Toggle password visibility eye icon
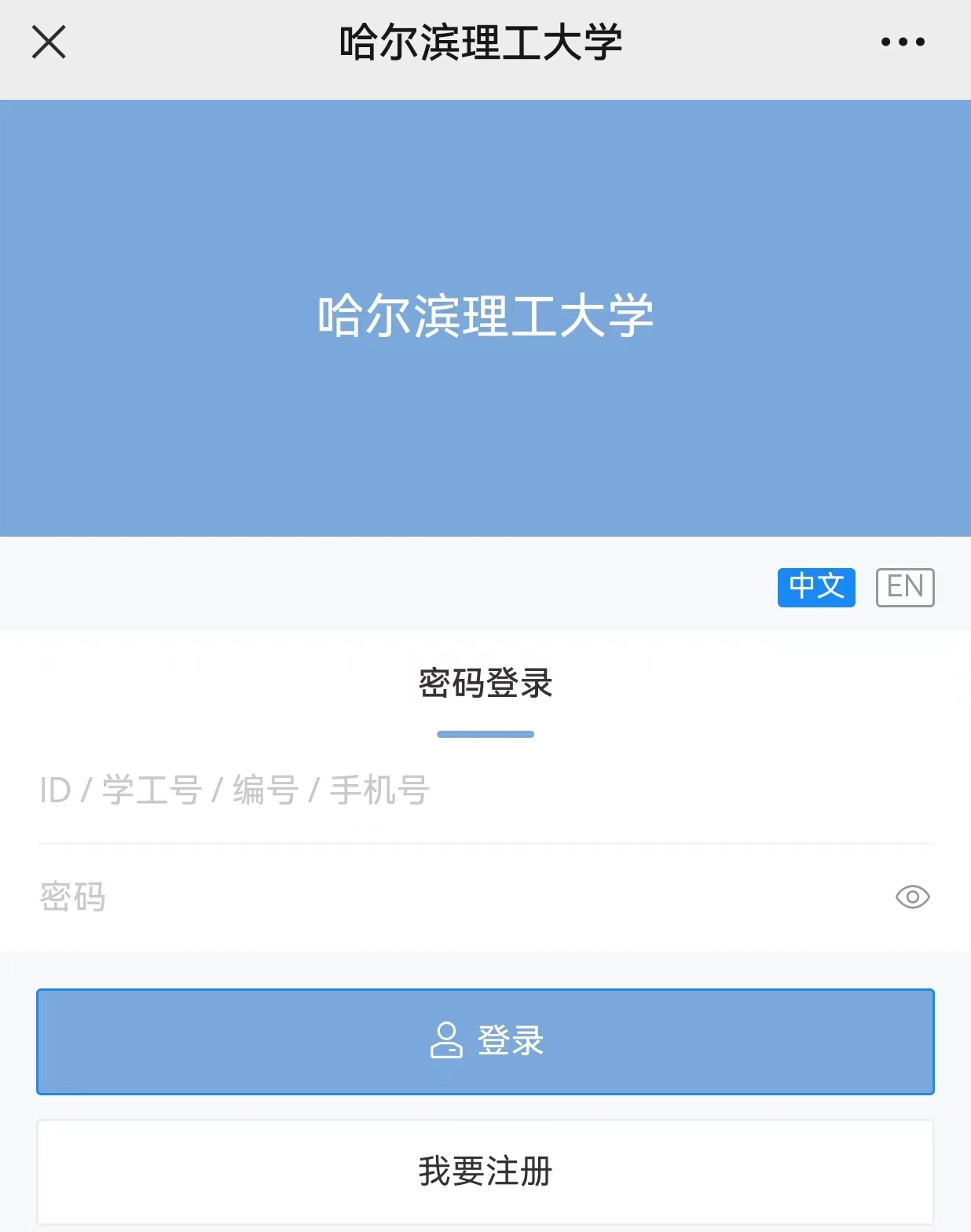 (x=912, y=896)
